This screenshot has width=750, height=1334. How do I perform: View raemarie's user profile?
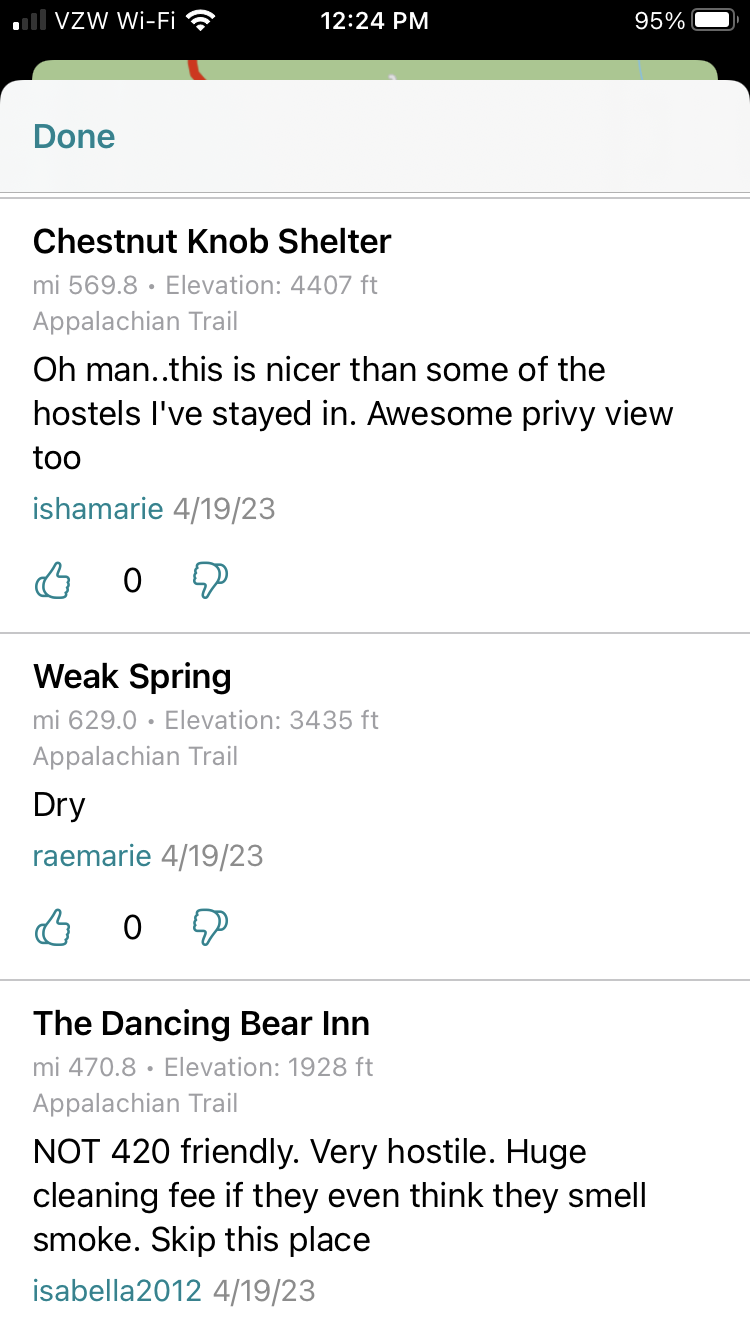[92, 856]
